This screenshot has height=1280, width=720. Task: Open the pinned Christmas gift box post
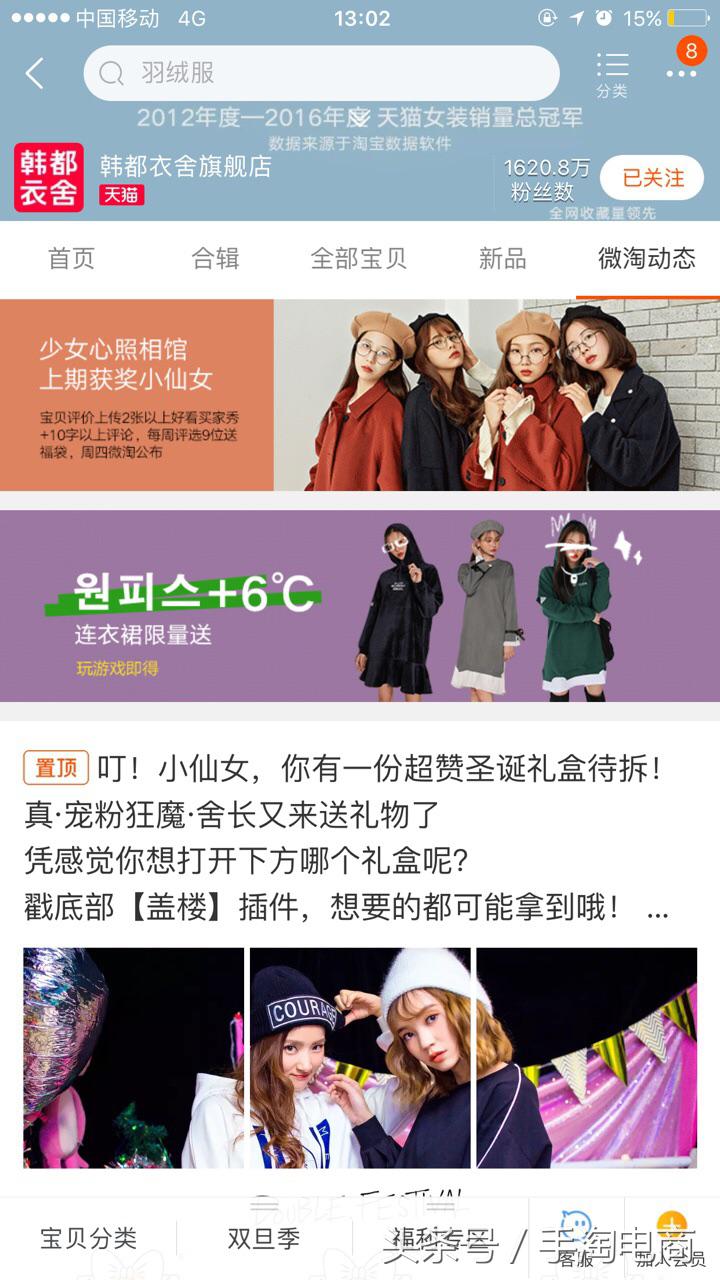pos(360,840)
